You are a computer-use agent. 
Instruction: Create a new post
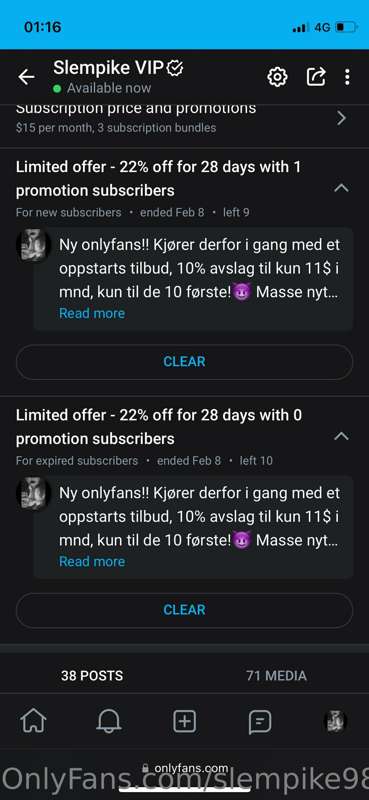click(x=184, y=722)
